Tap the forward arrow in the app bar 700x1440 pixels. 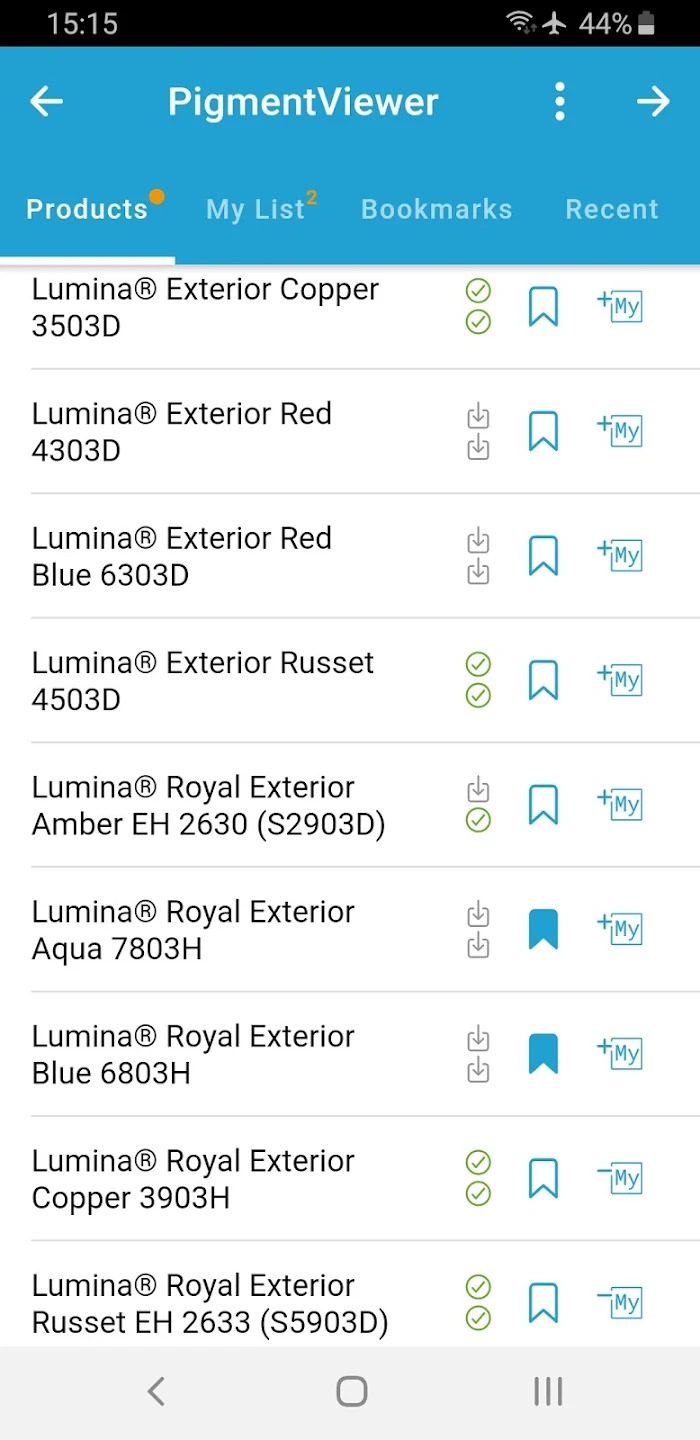click(653, 101)
